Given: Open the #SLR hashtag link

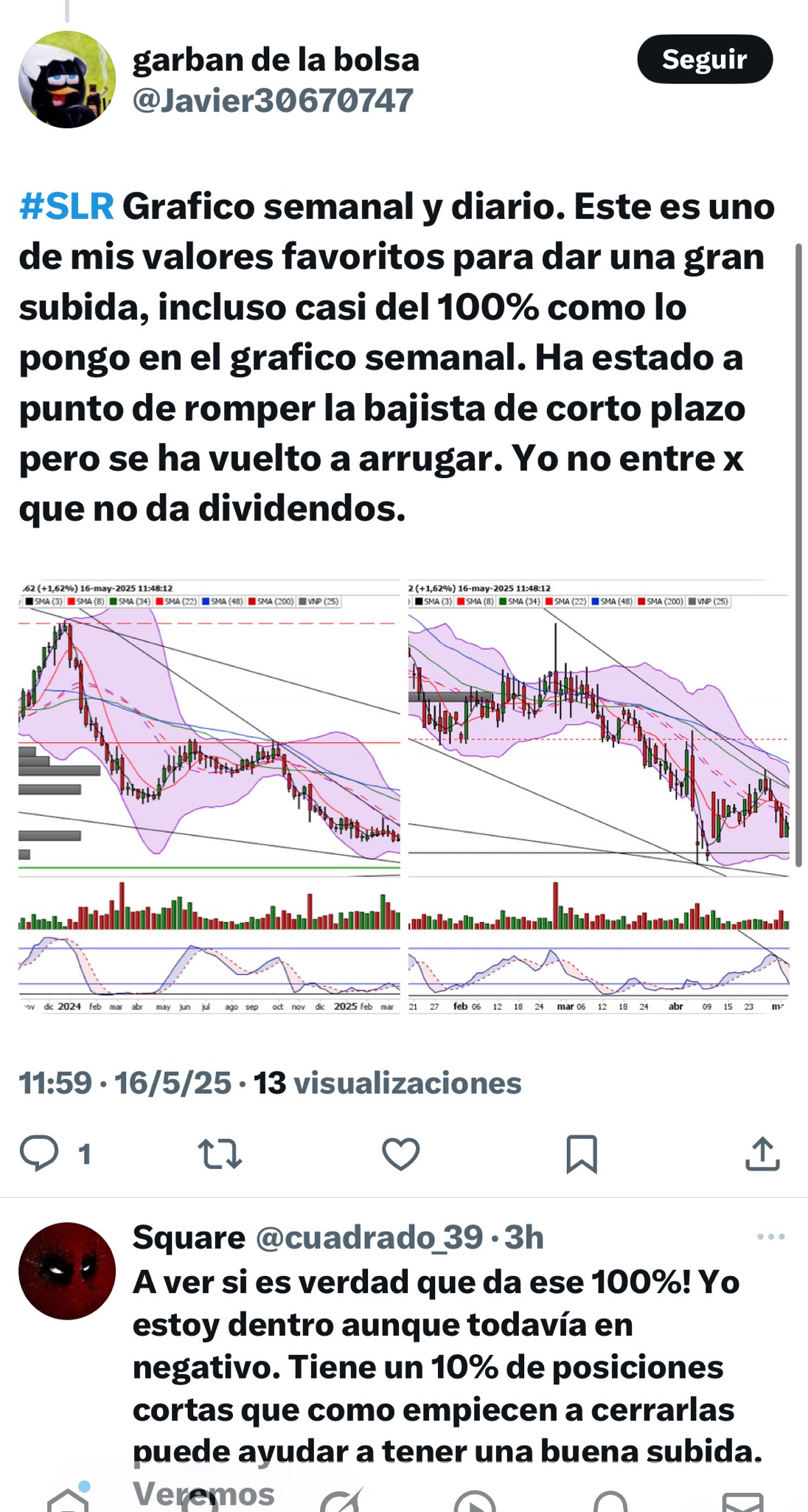Looking at the screenshot, I should pyautogui.click(x=66, y=207).
